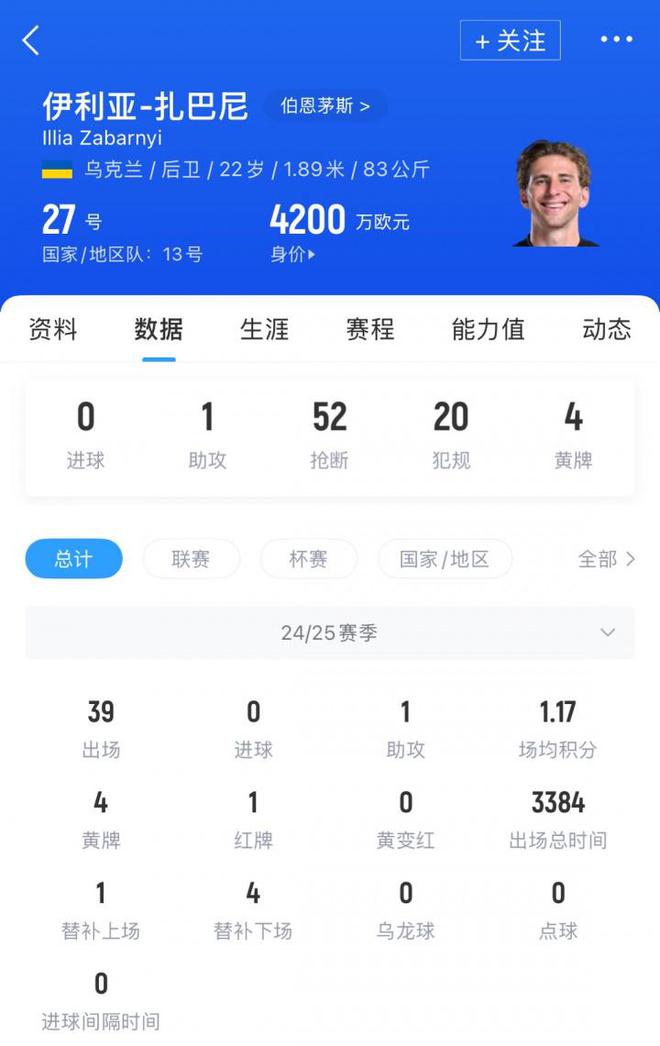Switch to the 资料 tab

53,329
